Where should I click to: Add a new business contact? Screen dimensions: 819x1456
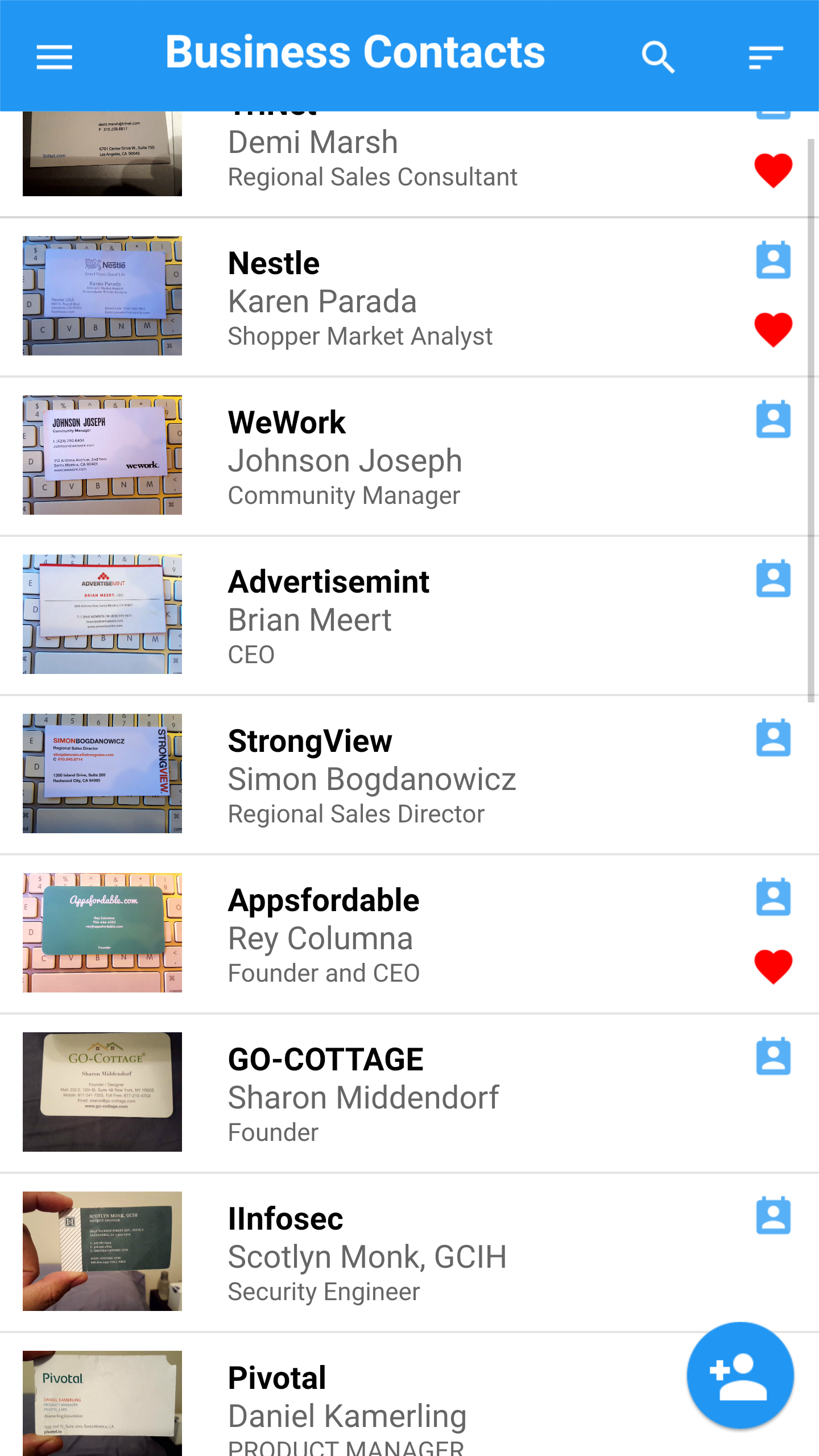click(740, 1375)
